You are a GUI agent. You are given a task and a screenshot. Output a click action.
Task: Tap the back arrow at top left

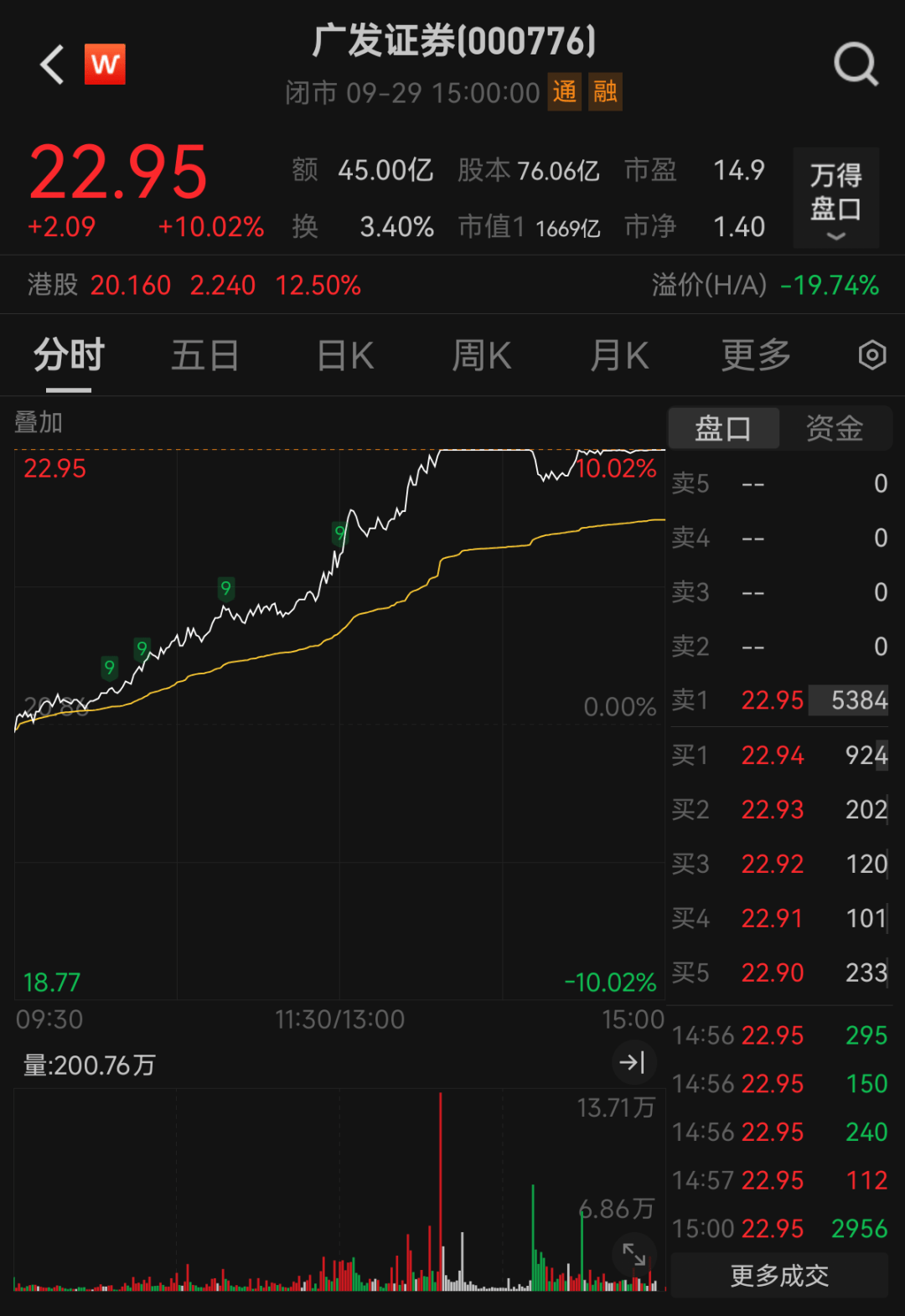pyautogui.click(x=51, y=65)
